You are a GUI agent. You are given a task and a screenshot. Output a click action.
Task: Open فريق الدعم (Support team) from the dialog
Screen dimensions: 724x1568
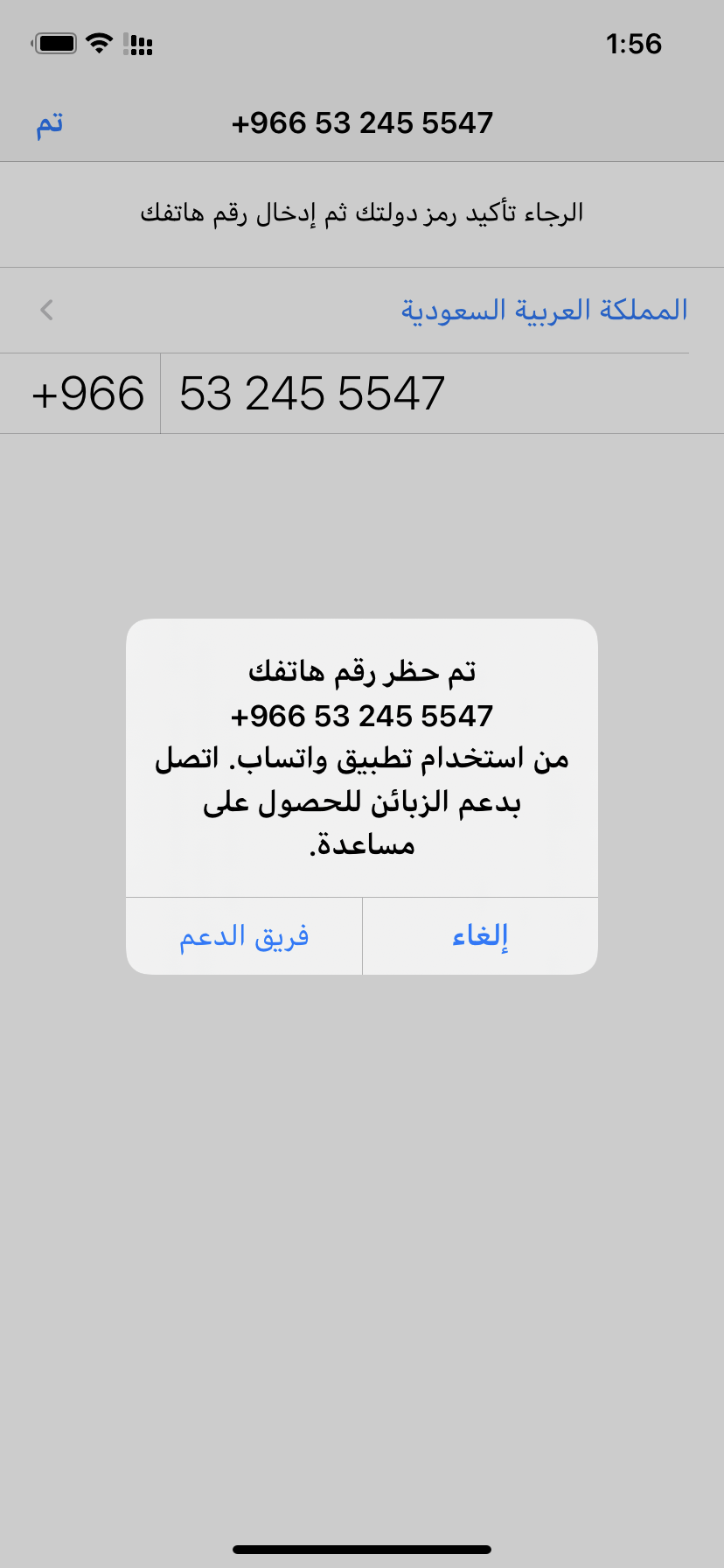pyautogui.click(x=244, y=936)
